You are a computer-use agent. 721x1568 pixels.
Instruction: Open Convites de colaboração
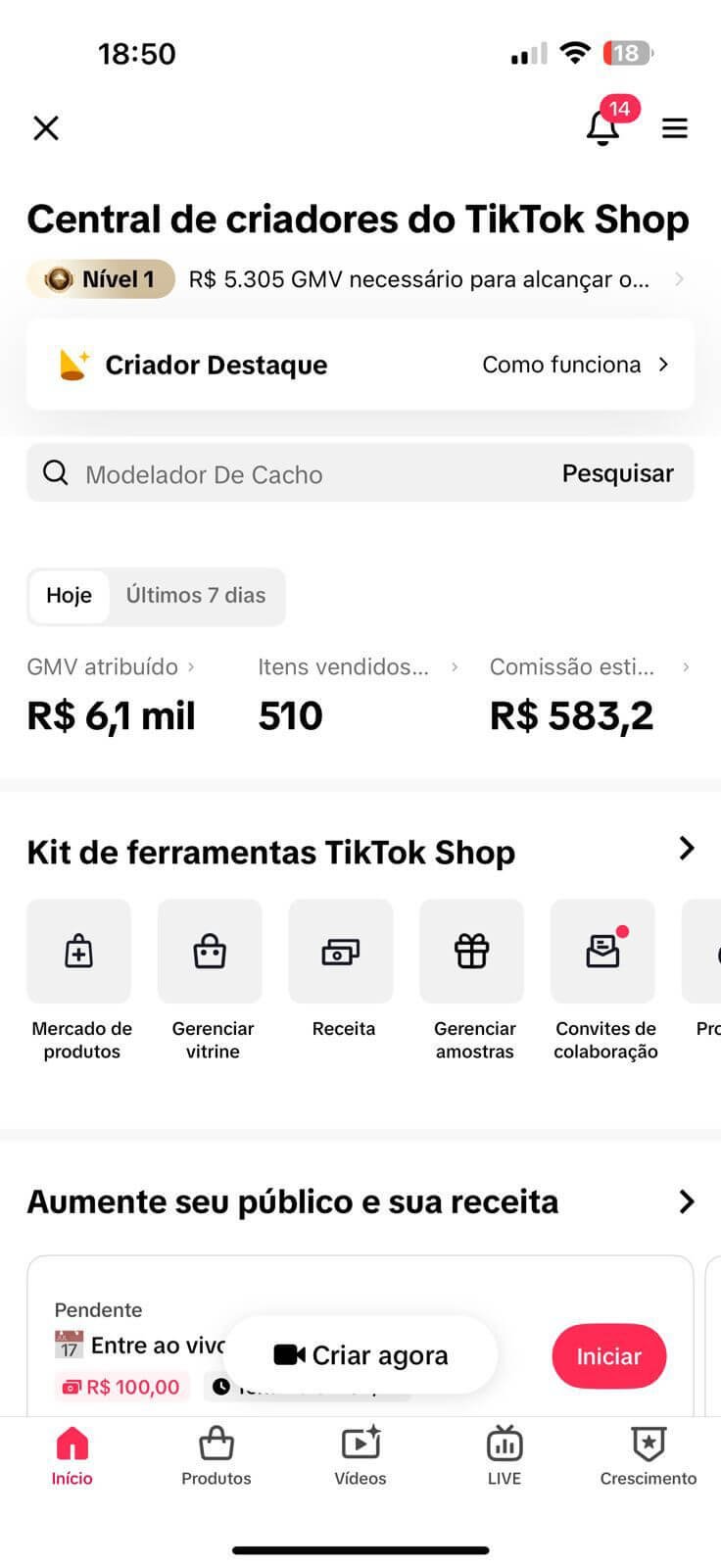point(602,952)
